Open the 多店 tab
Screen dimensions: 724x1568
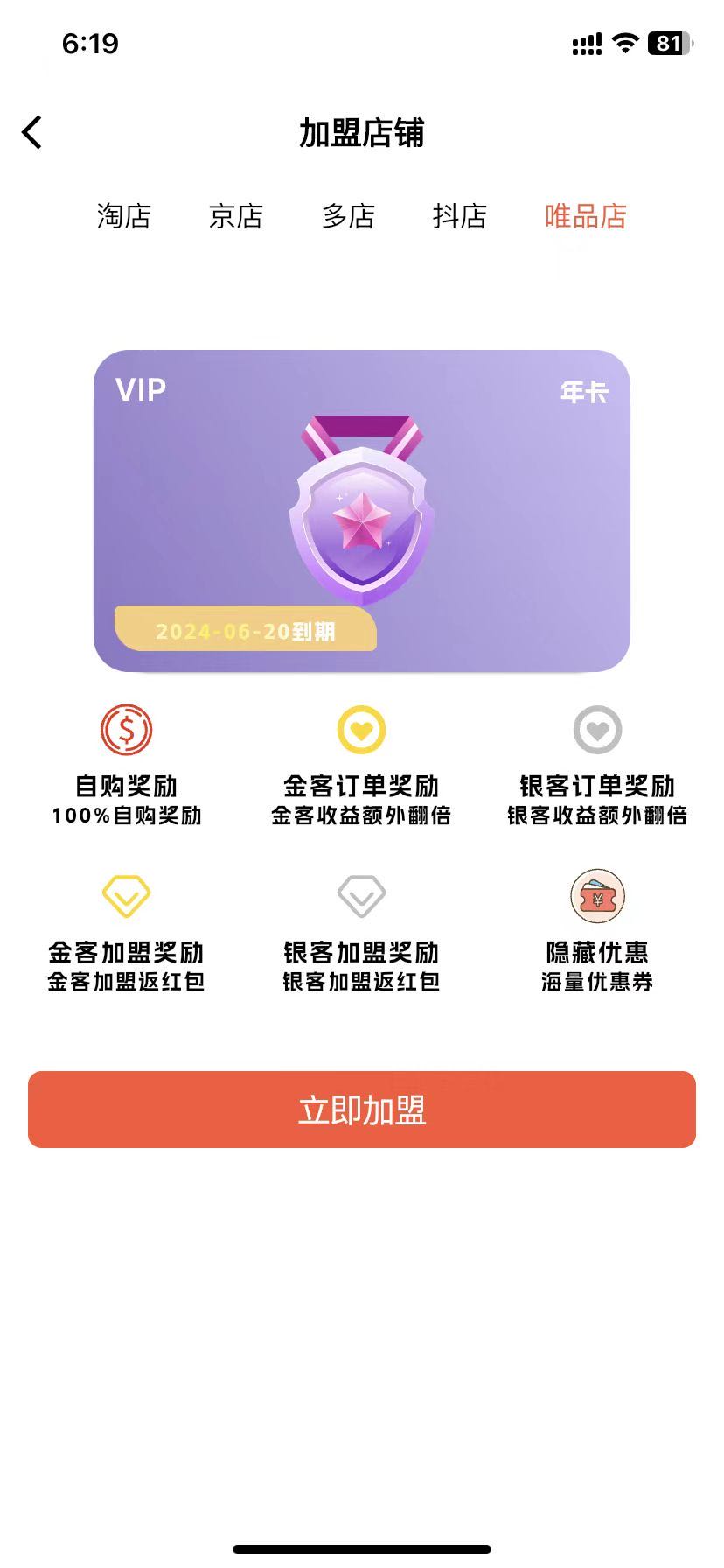pyautogui.click(x=348, y=216)
